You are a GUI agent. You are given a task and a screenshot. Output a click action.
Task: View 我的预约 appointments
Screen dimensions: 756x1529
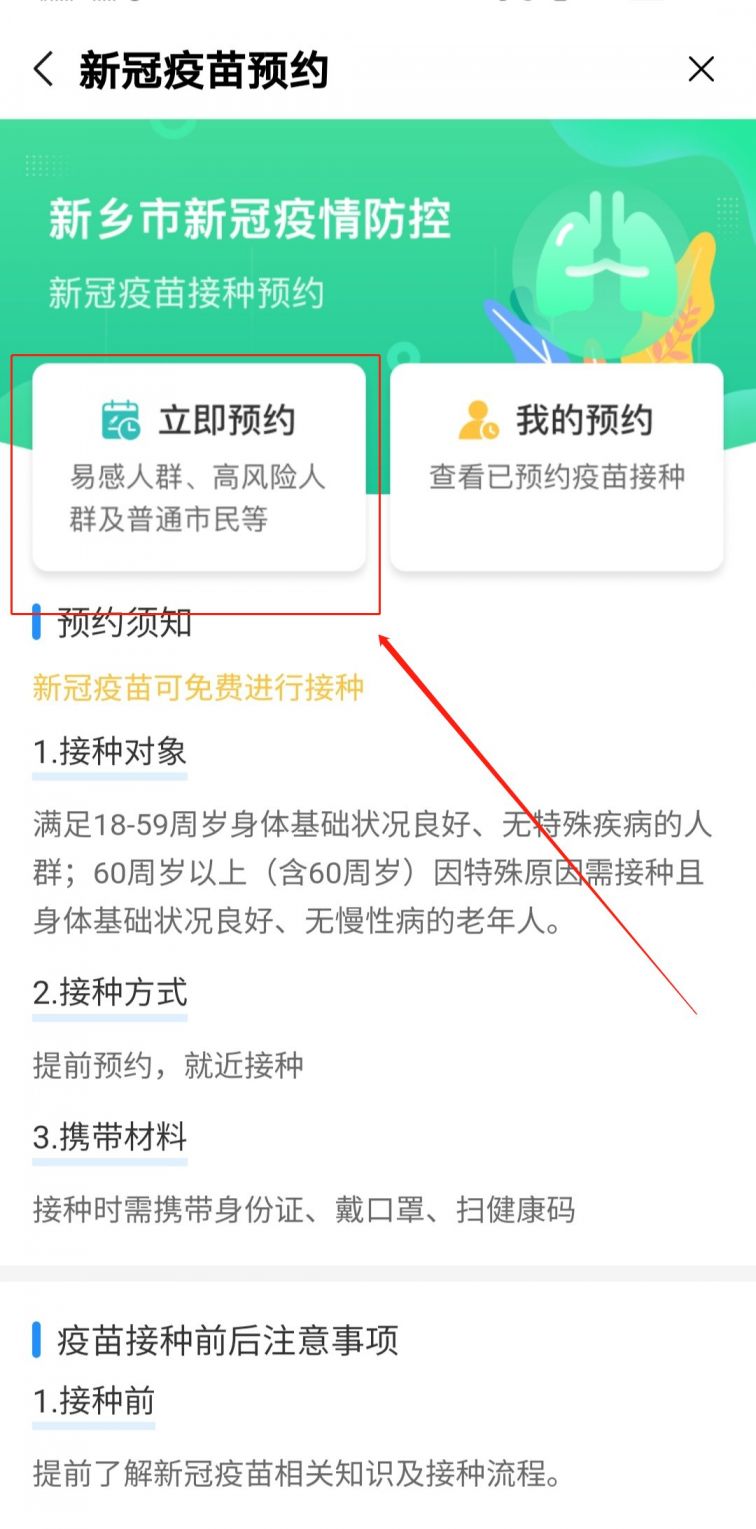click(556, 467)
